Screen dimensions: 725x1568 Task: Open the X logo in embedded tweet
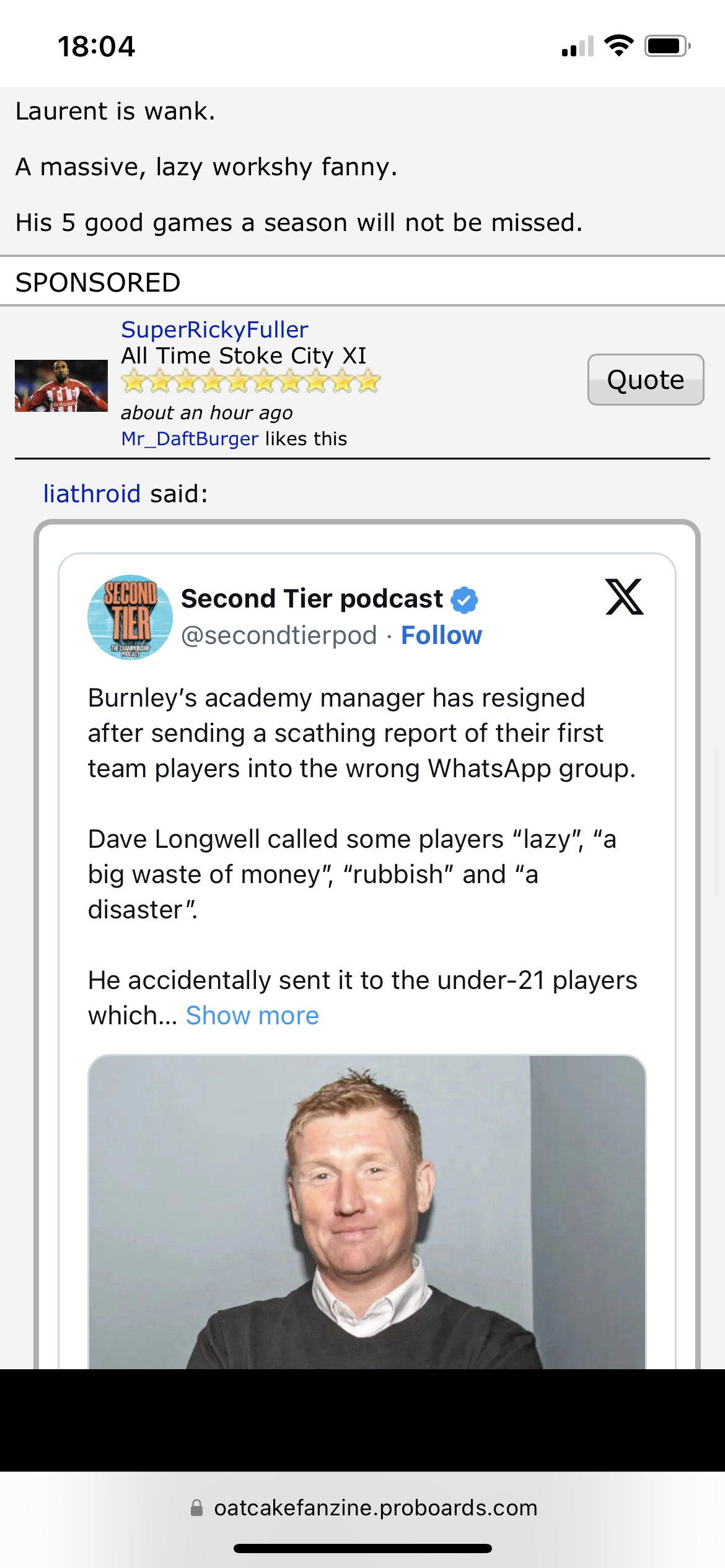[x=624, y=598]
